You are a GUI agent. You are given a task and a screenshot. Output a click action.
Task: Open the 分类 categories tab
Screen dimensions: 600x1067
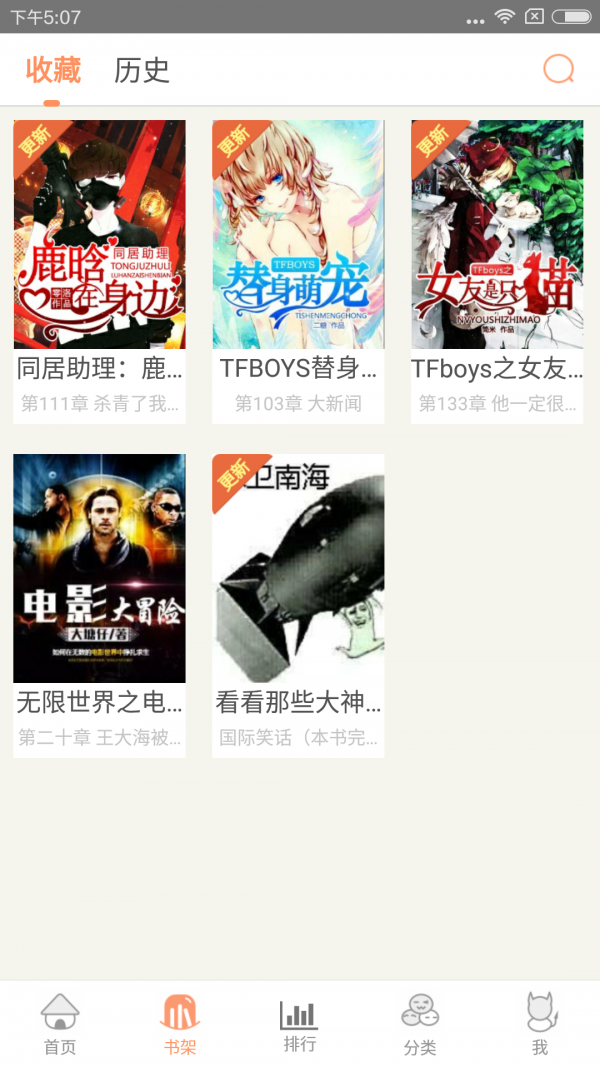pos(420,1024)
